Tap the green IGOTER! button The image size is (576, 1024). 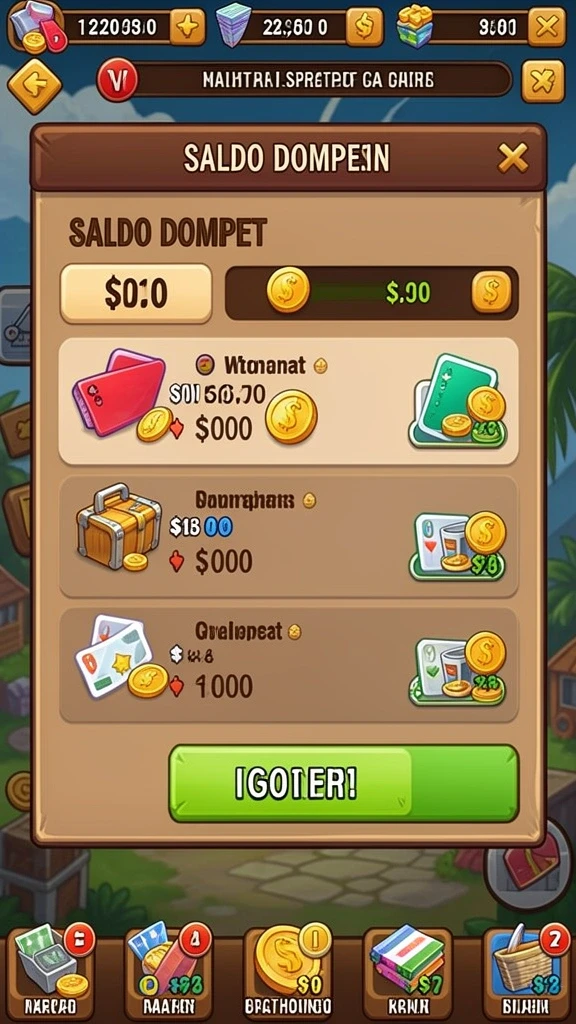(x=344, y=783)
